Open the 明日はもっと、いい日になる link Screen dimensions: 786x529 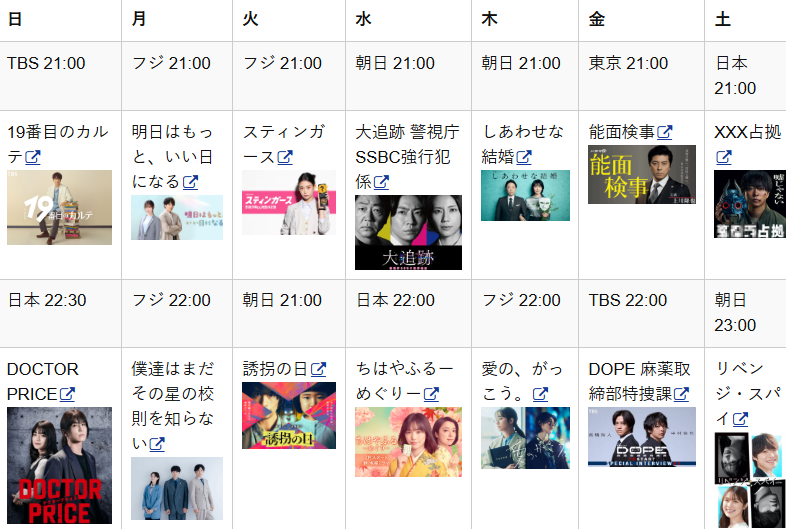click(x=158, y=157)
